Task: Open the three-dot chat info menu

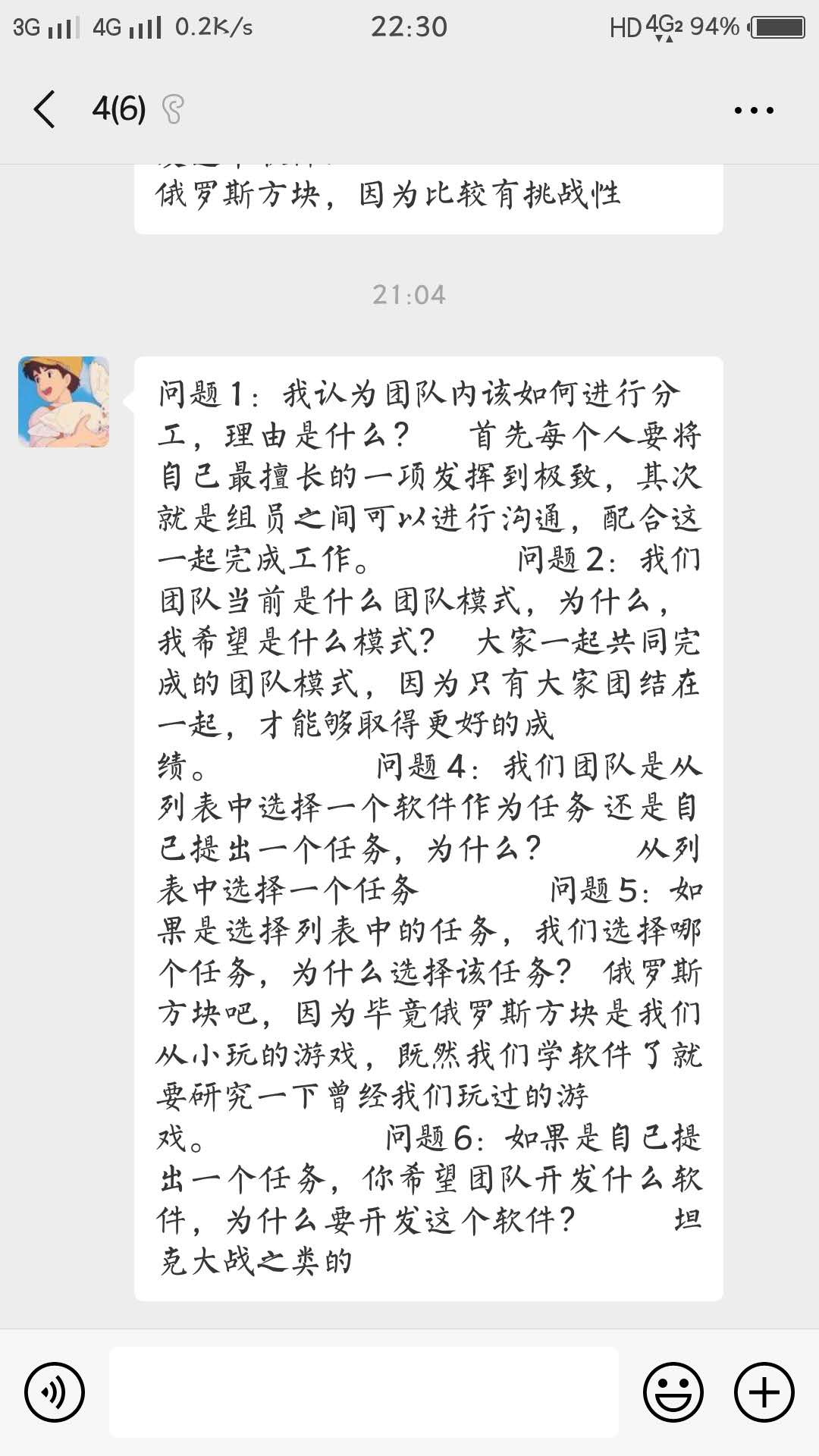Action: (x=754, y=110)
